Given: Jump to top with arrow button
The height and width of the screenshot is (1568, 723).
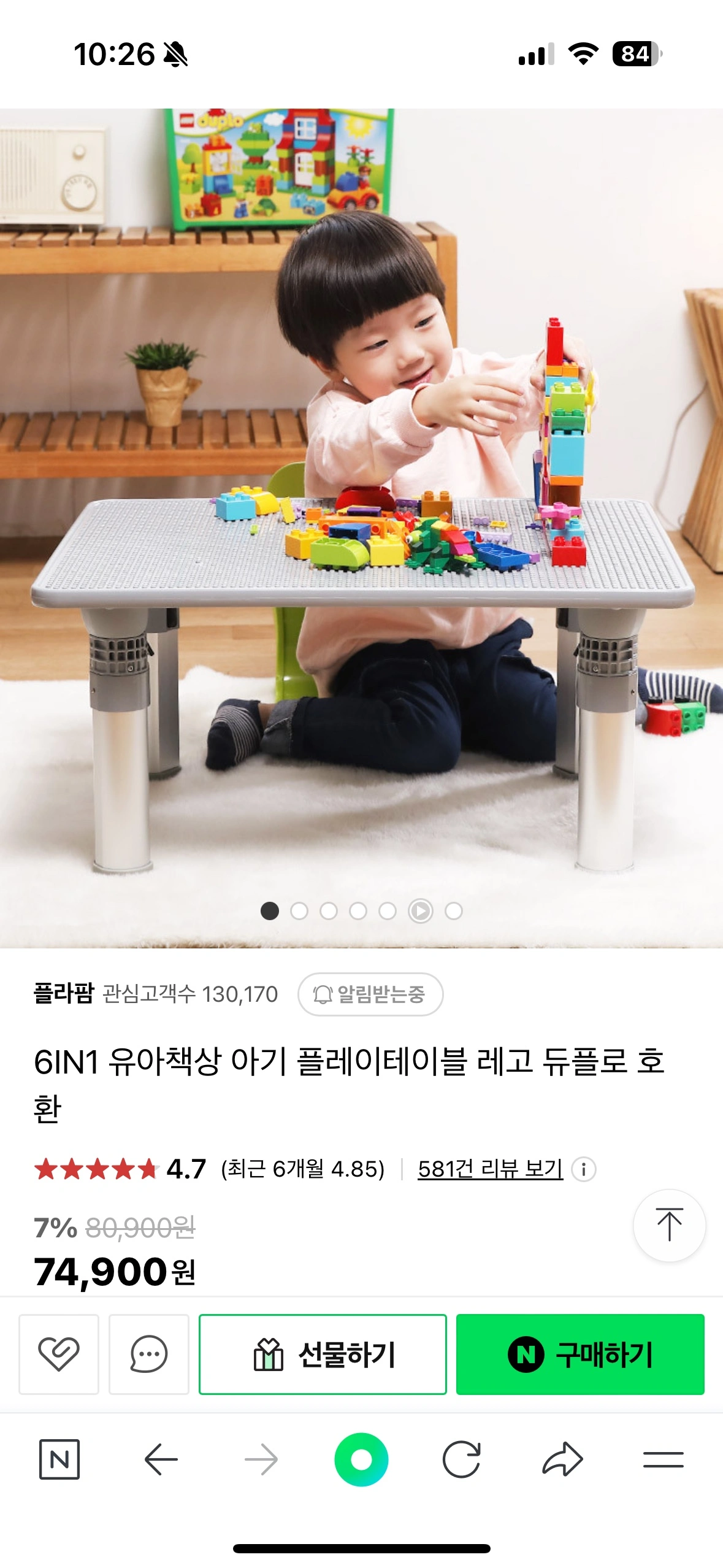Looking at the screenshot, I should tap(669, 1225).
